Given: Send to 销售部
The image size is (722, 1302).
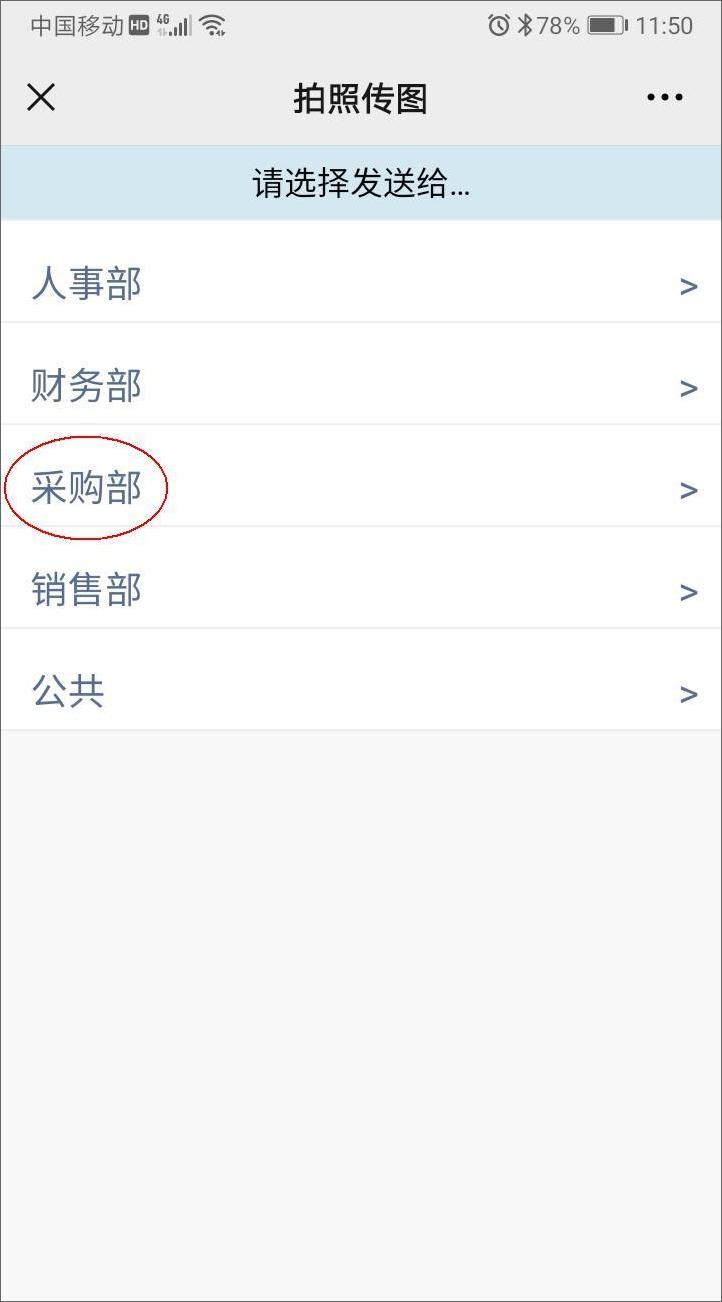Looking at the screenshot, I should (x=361, y=578).
